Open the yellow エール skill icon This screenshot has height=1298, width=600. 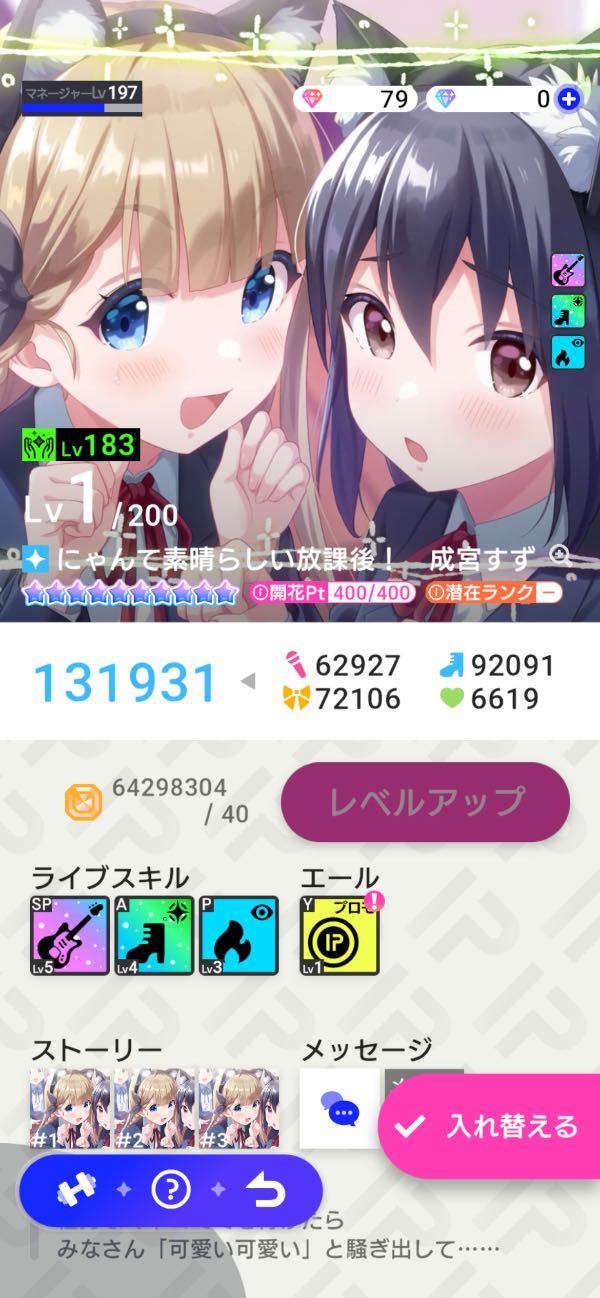[x=340, y=935]
